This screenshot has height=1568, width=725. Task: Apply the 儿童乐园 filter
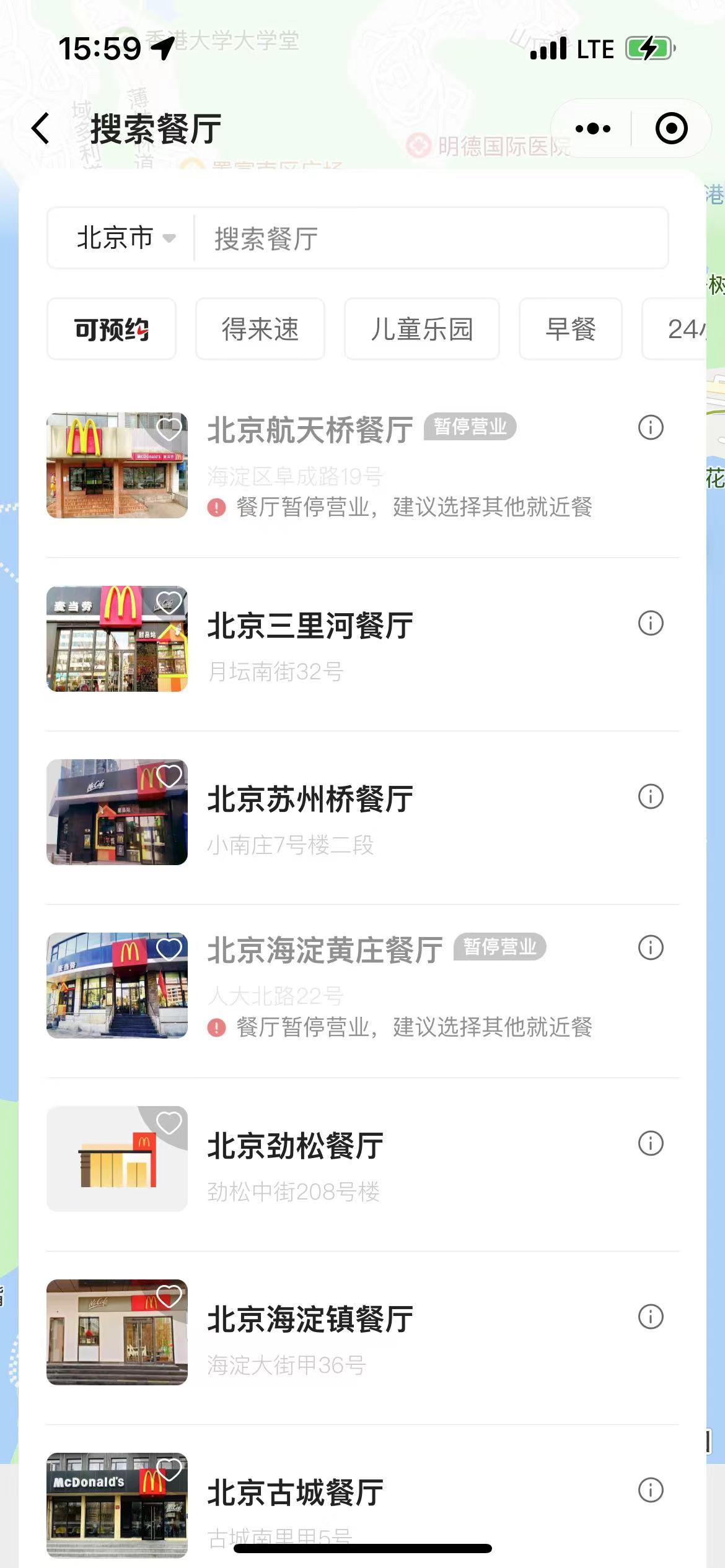coord(421,329)
